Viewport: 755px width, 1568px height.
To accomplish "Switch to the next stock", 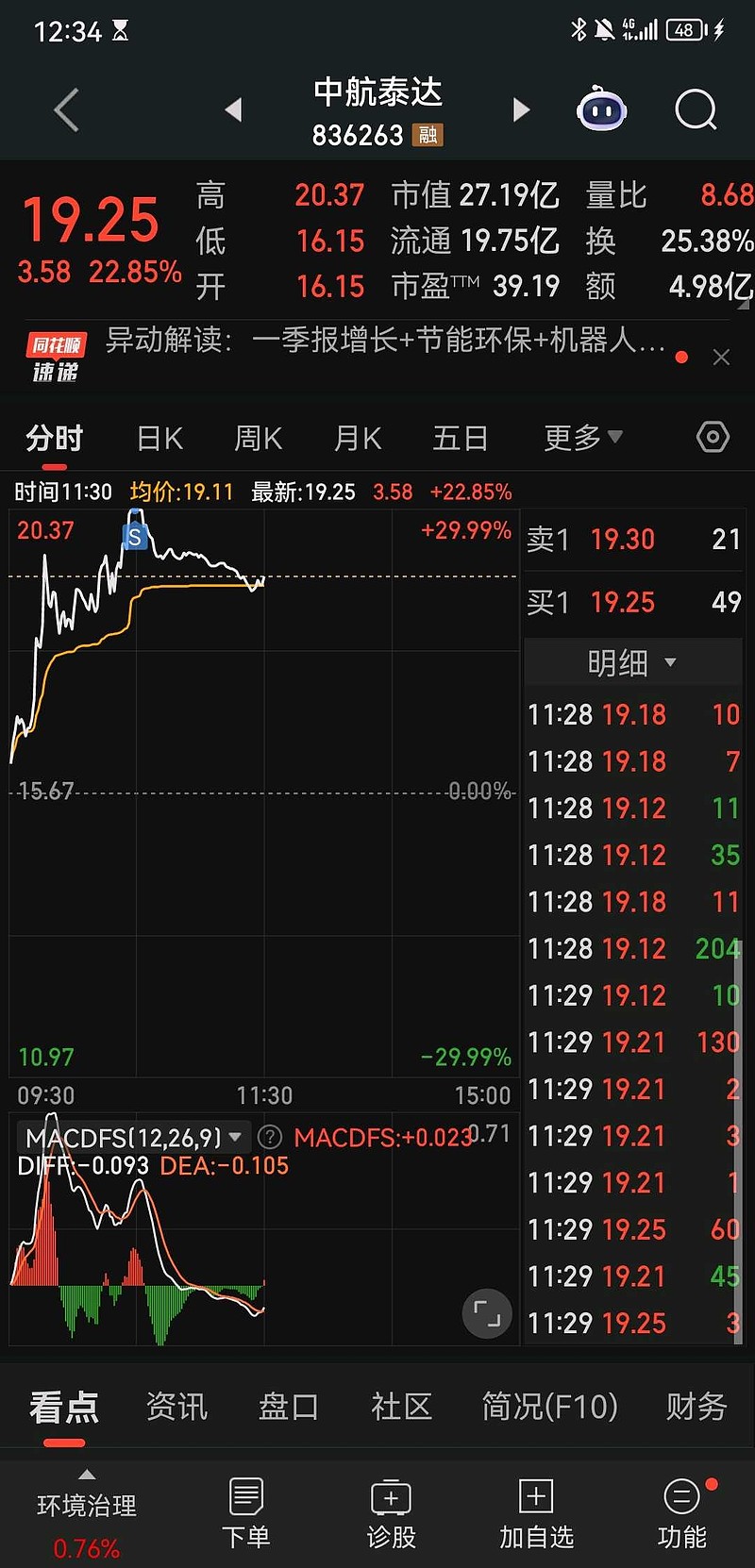I will click(521, 110).
